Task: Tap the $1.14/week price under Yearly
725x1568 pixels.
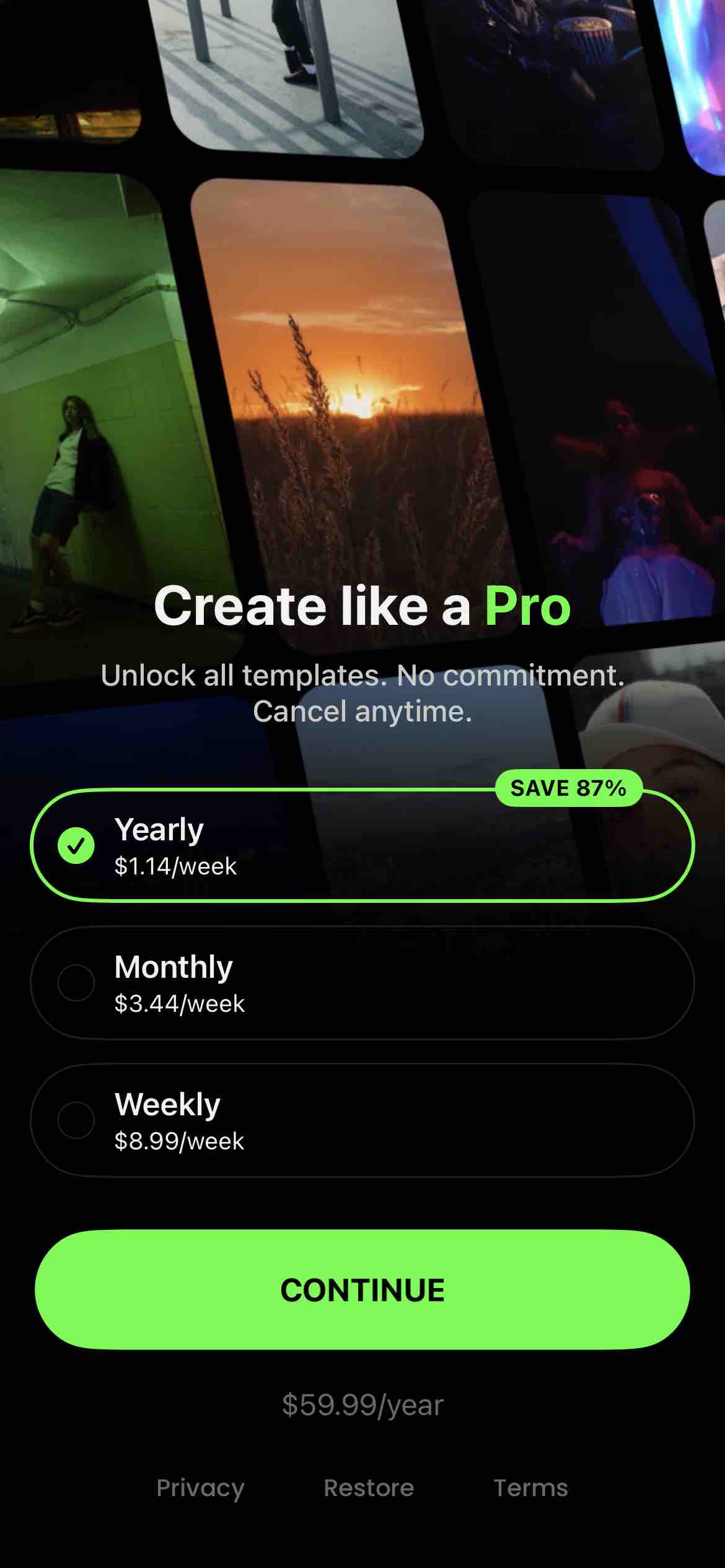Action: (x=175, y=866)
